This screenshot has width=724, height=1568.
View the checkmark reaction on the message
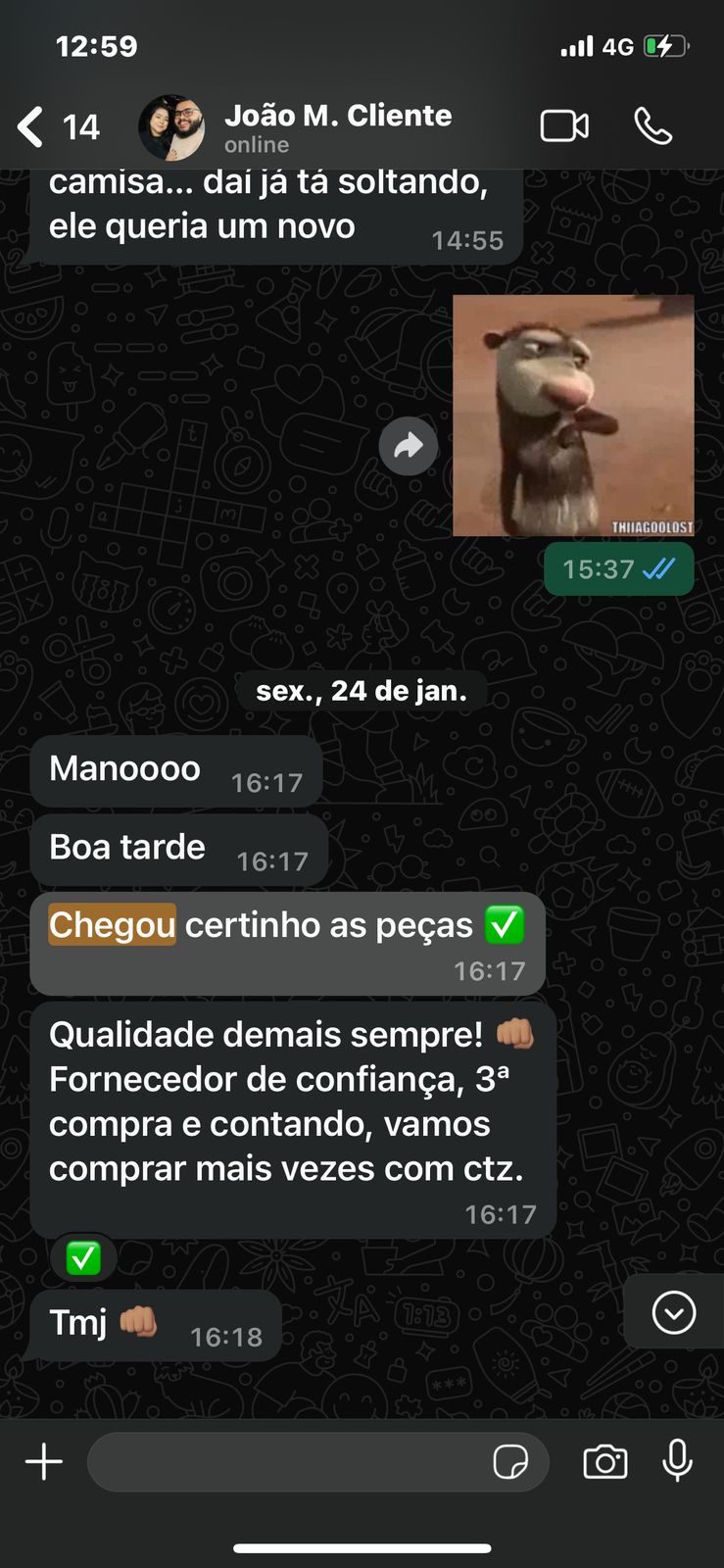[x=83, y=1258]
